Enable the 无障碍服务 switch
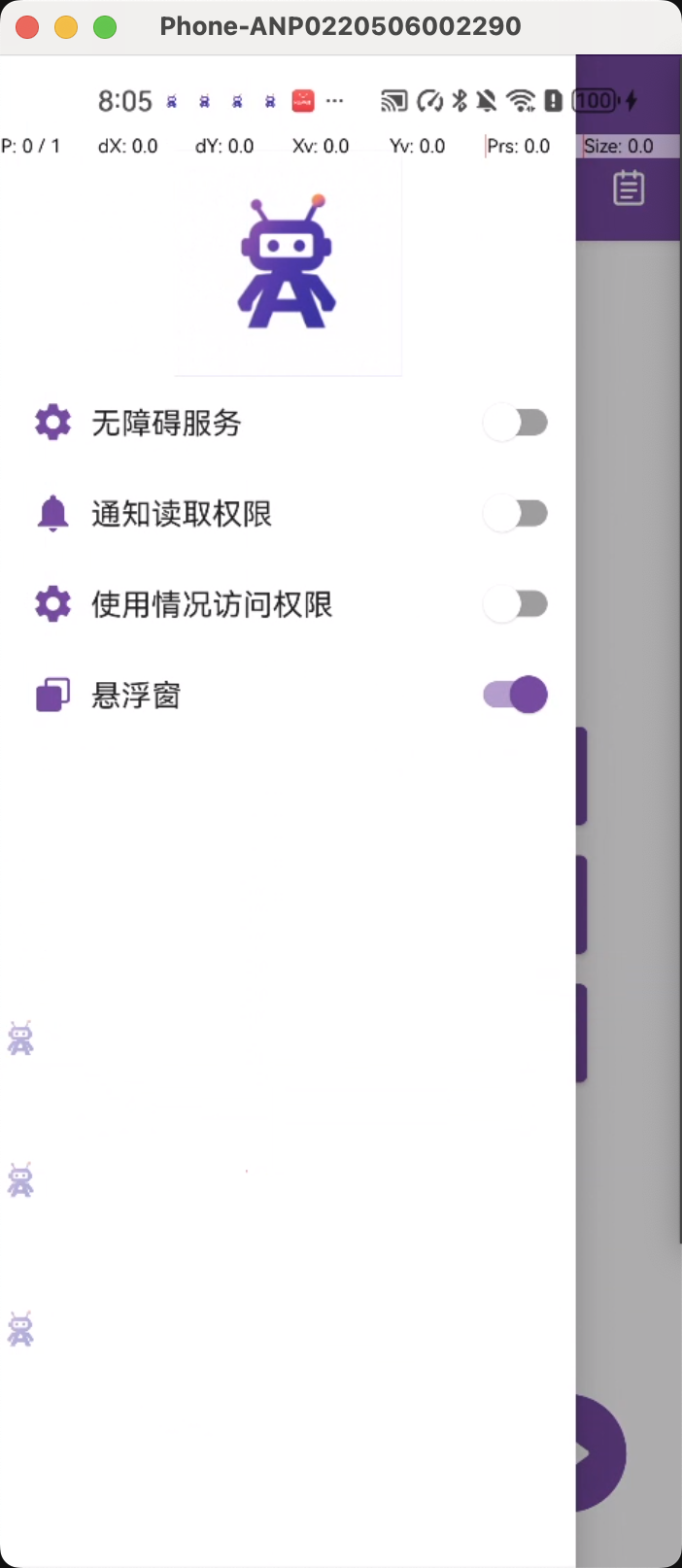The height and width of the screenshot is (1568, 682). click(516, 423)
